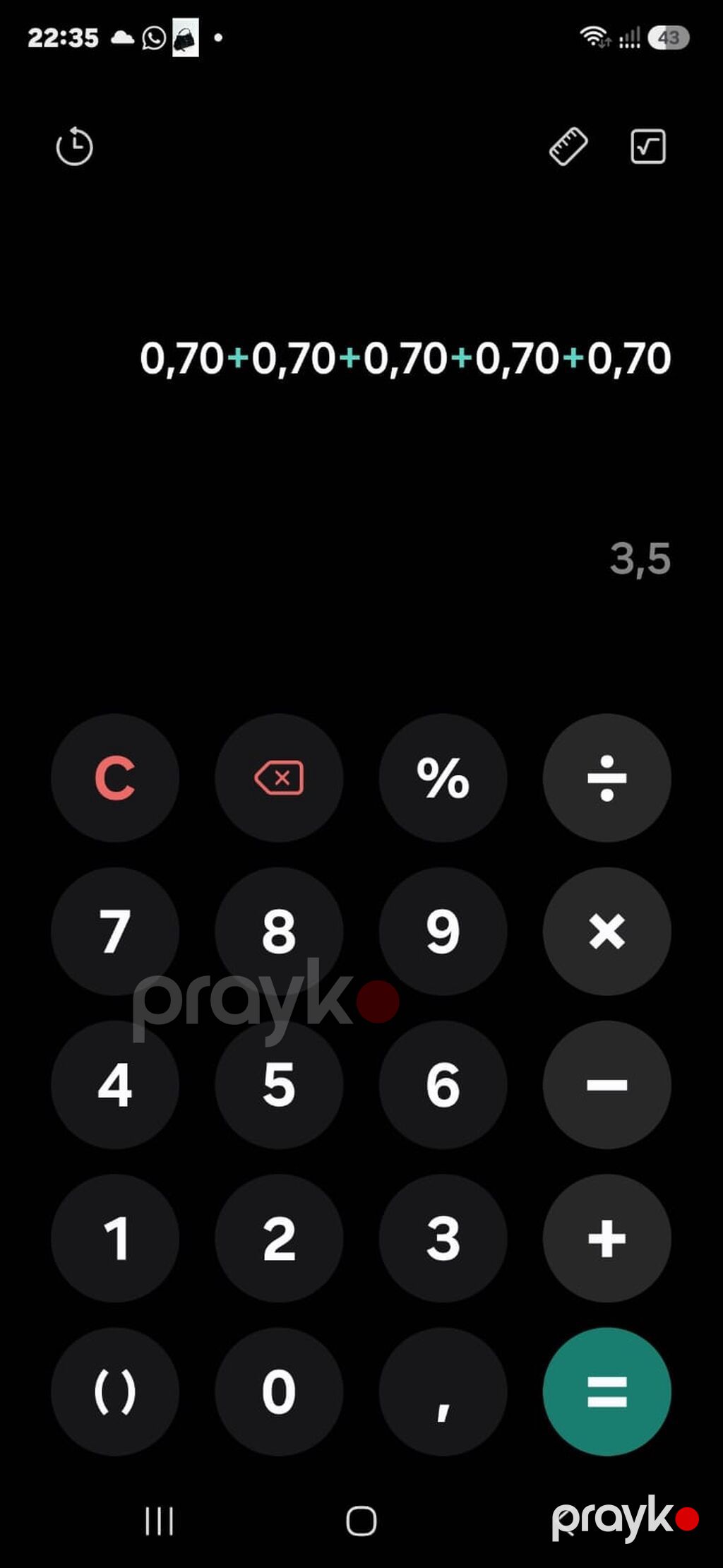Open recent apps from navigation bar
The width and height of the screenshot is (723, 1568).
159,1521
